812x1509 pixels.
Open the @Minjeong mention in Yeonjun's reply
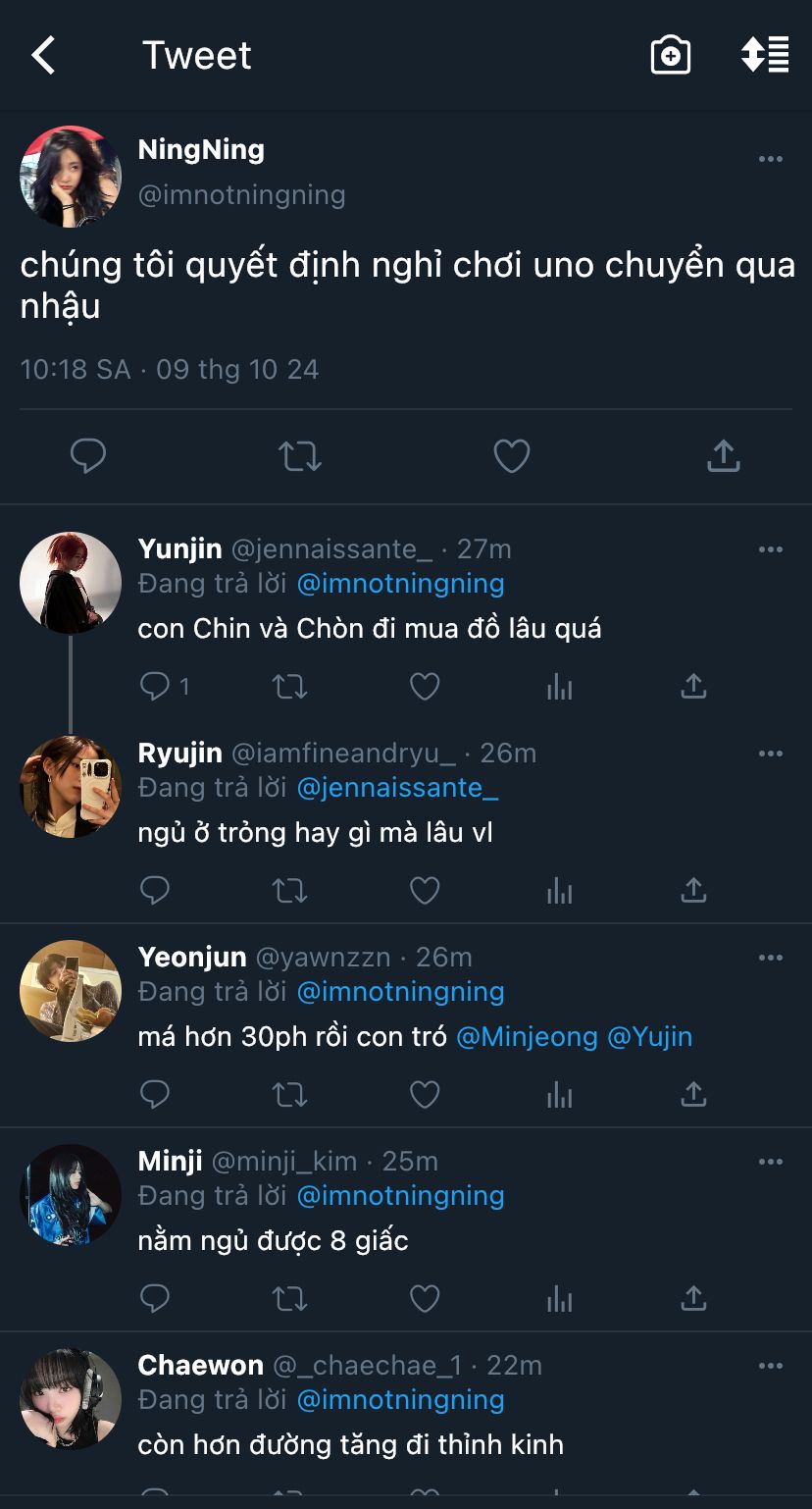click(x=527, y=1036)
